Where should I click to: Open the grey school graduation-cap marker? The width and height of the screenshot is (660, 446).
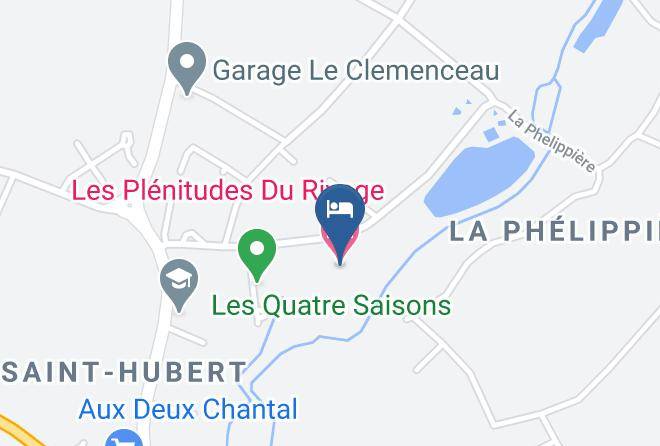(179, 279)
